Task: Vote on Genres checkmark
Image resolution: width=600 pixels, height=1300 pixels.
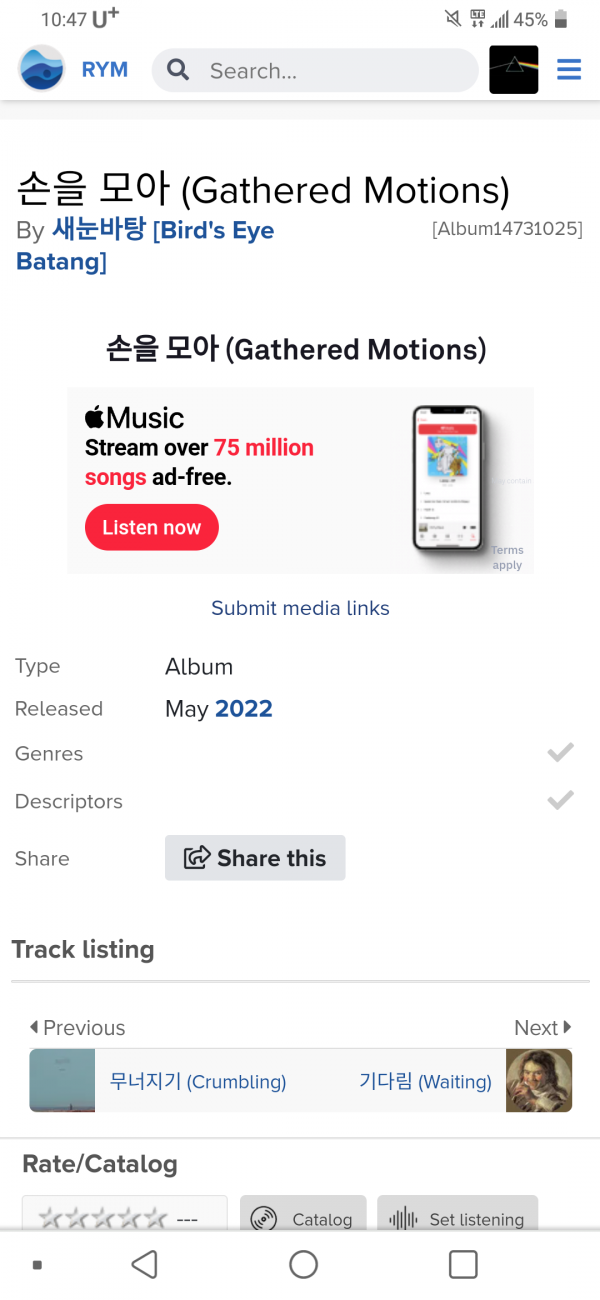Action: point(560,753)
